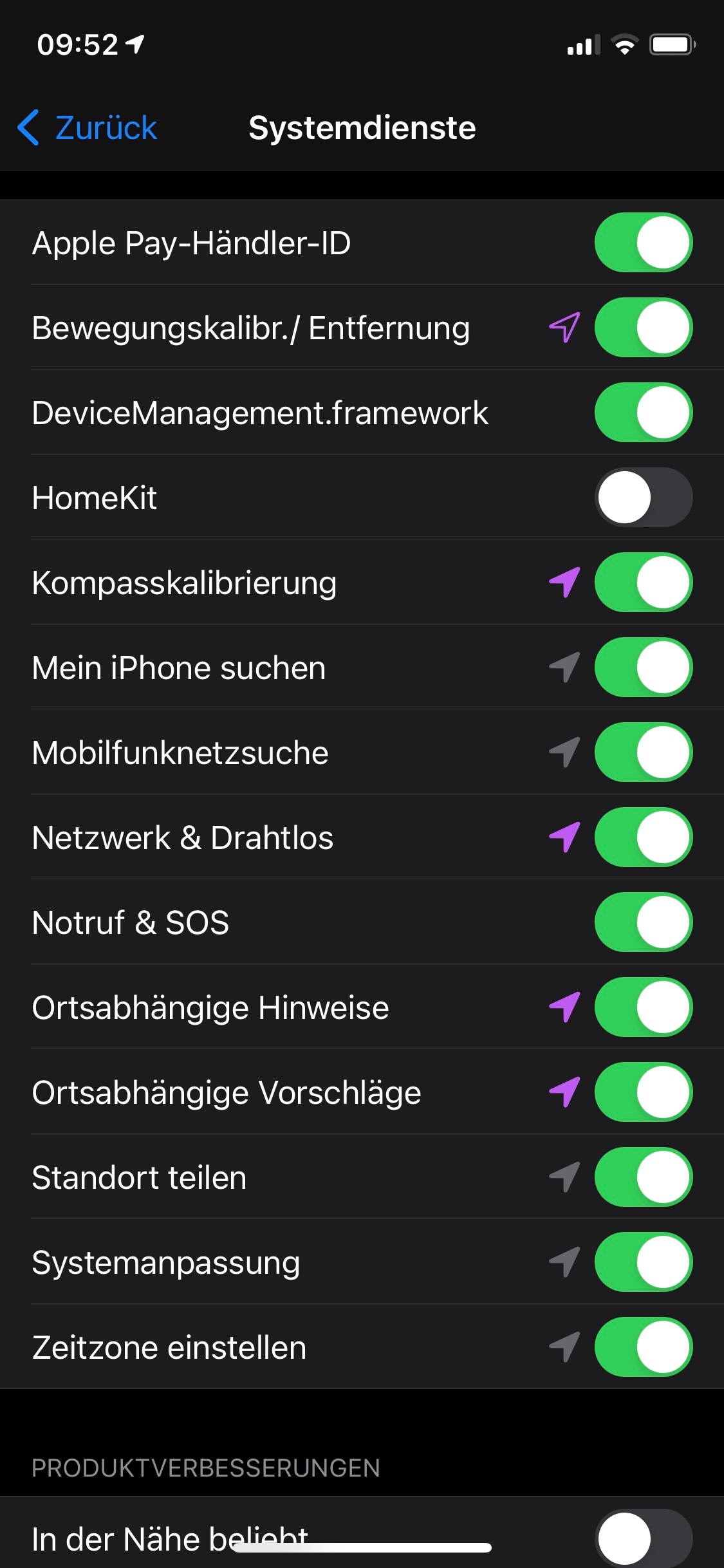
Task: Turn off Zeitzone einstellen
Action: point(643,1347)
